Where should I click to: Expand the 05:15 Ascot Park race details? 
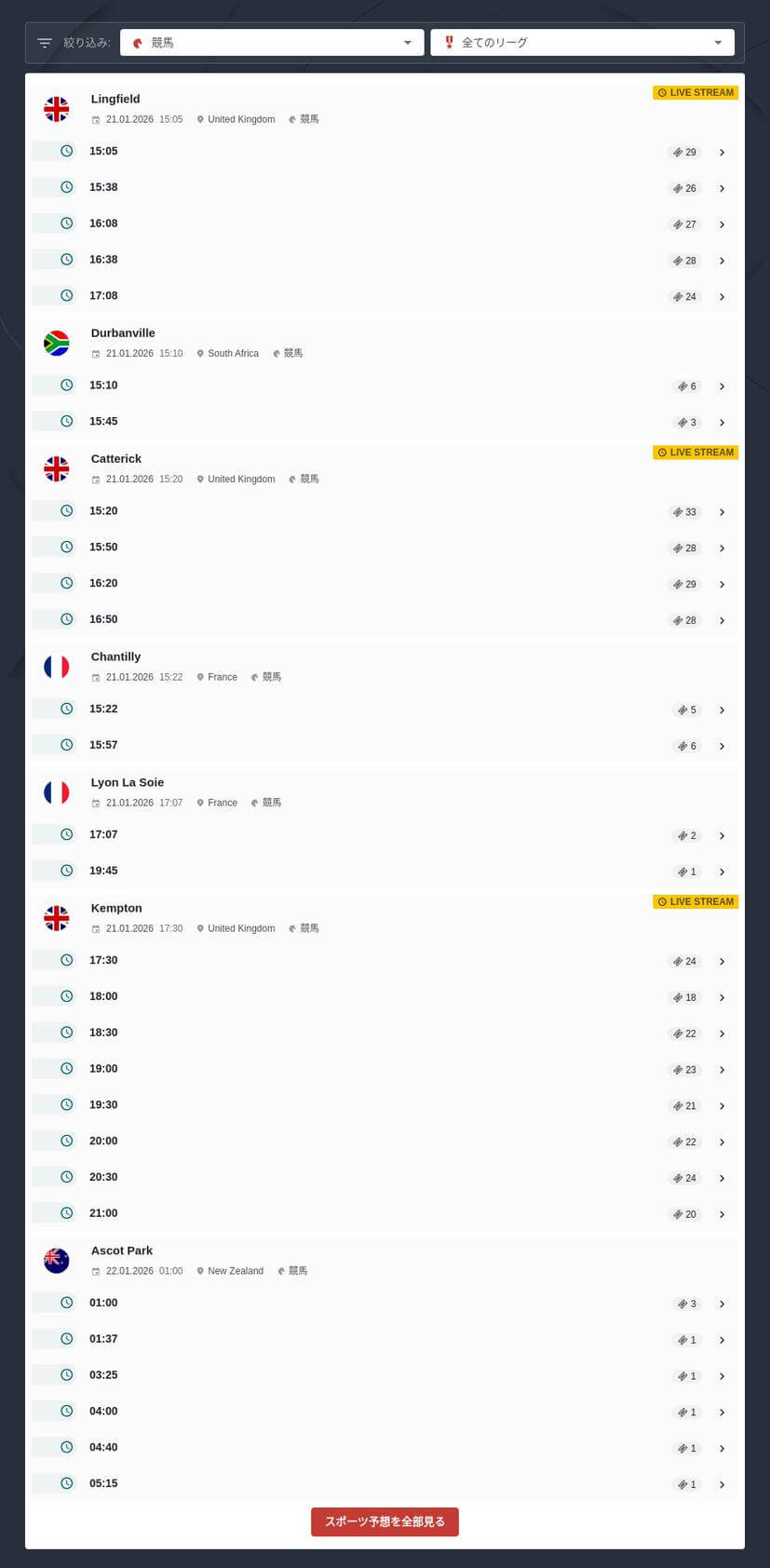point(722,1484)
